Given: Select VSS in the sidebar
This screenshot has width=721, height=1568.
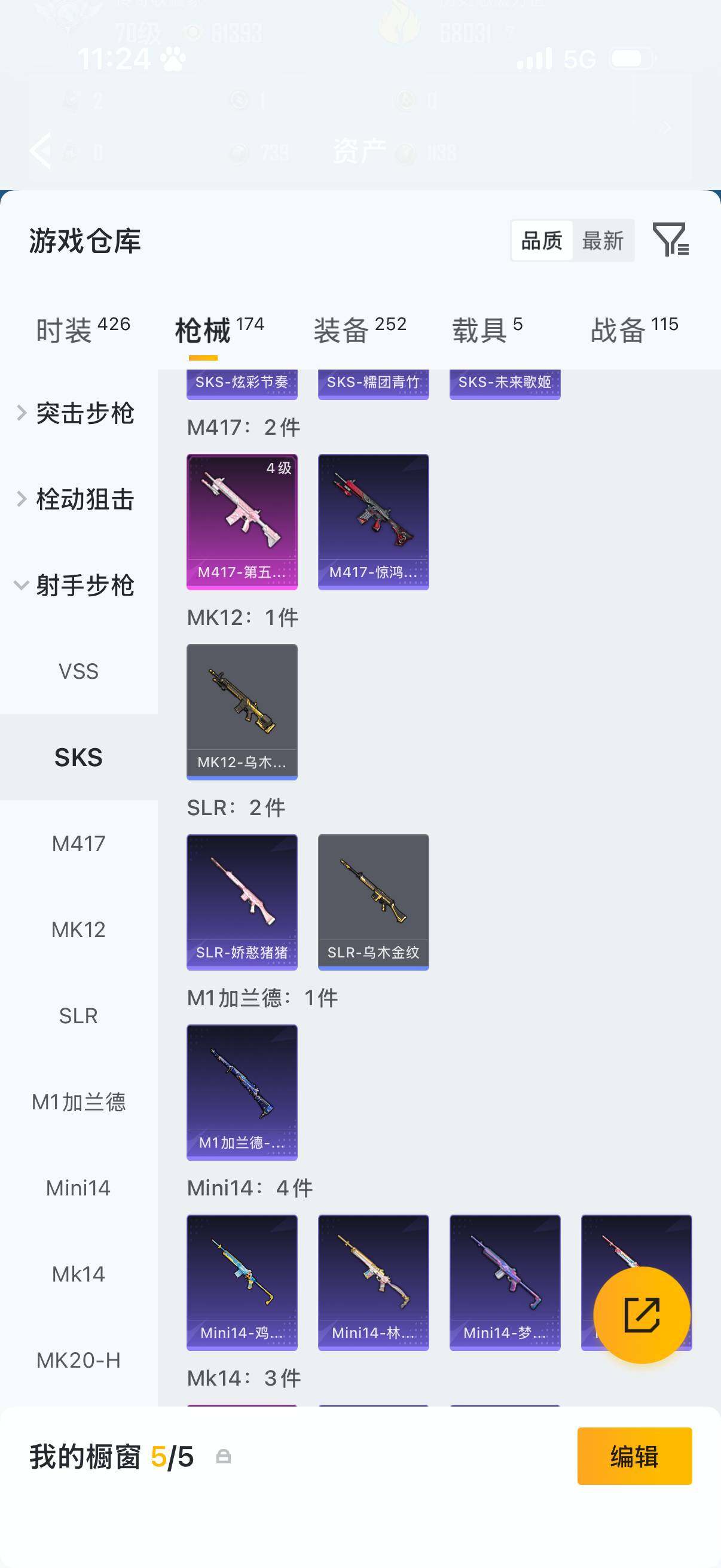Looking at the screenshot, I should click(79, 672).
